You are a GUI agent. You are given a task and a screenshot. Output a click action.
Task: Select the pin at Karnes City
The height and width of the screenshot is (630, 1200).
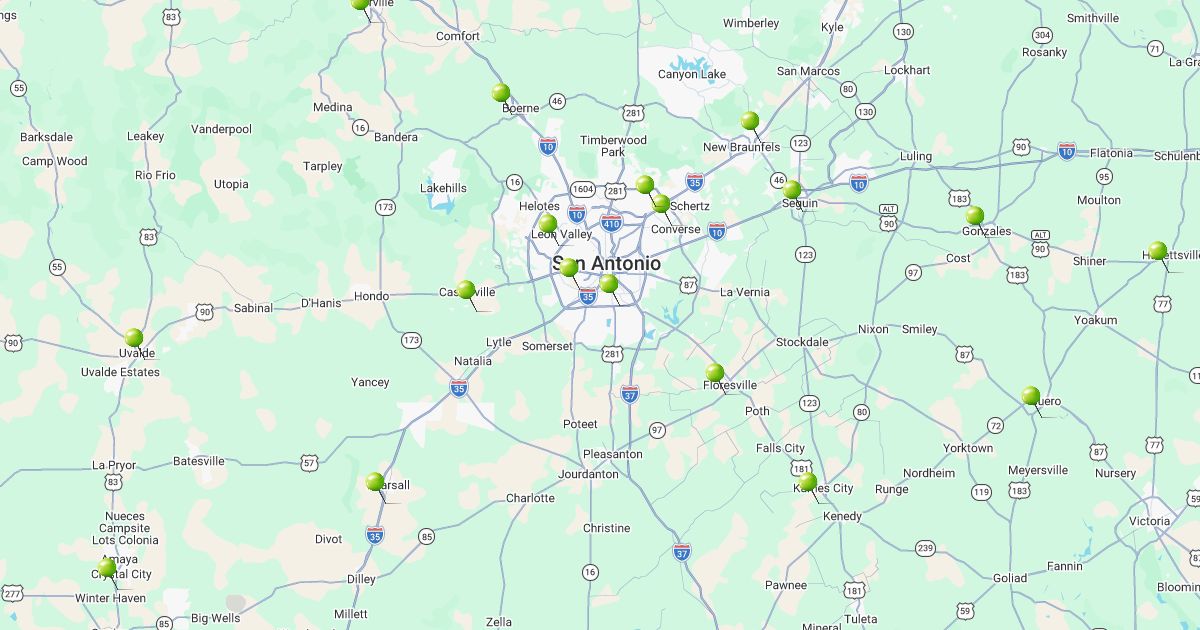808,482
